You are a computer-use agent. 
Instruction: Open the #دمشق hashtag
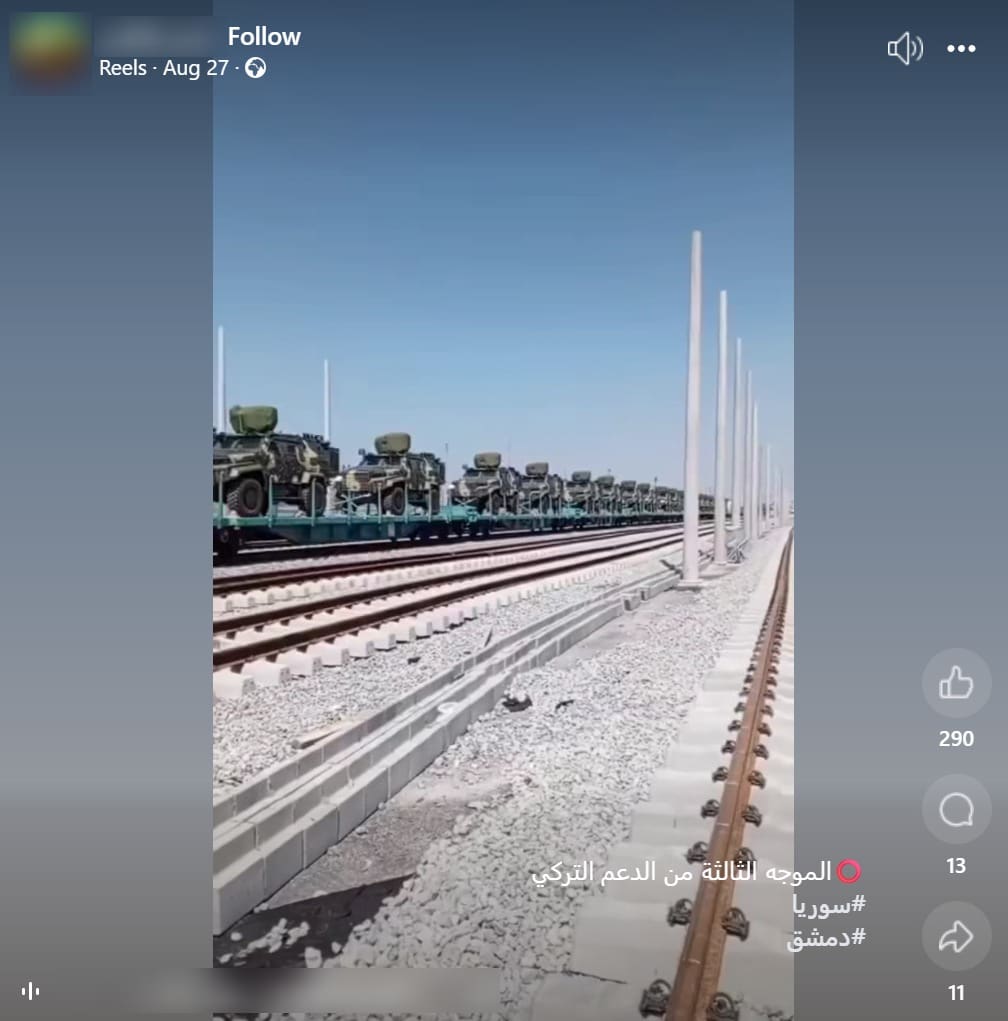[825, 937]
